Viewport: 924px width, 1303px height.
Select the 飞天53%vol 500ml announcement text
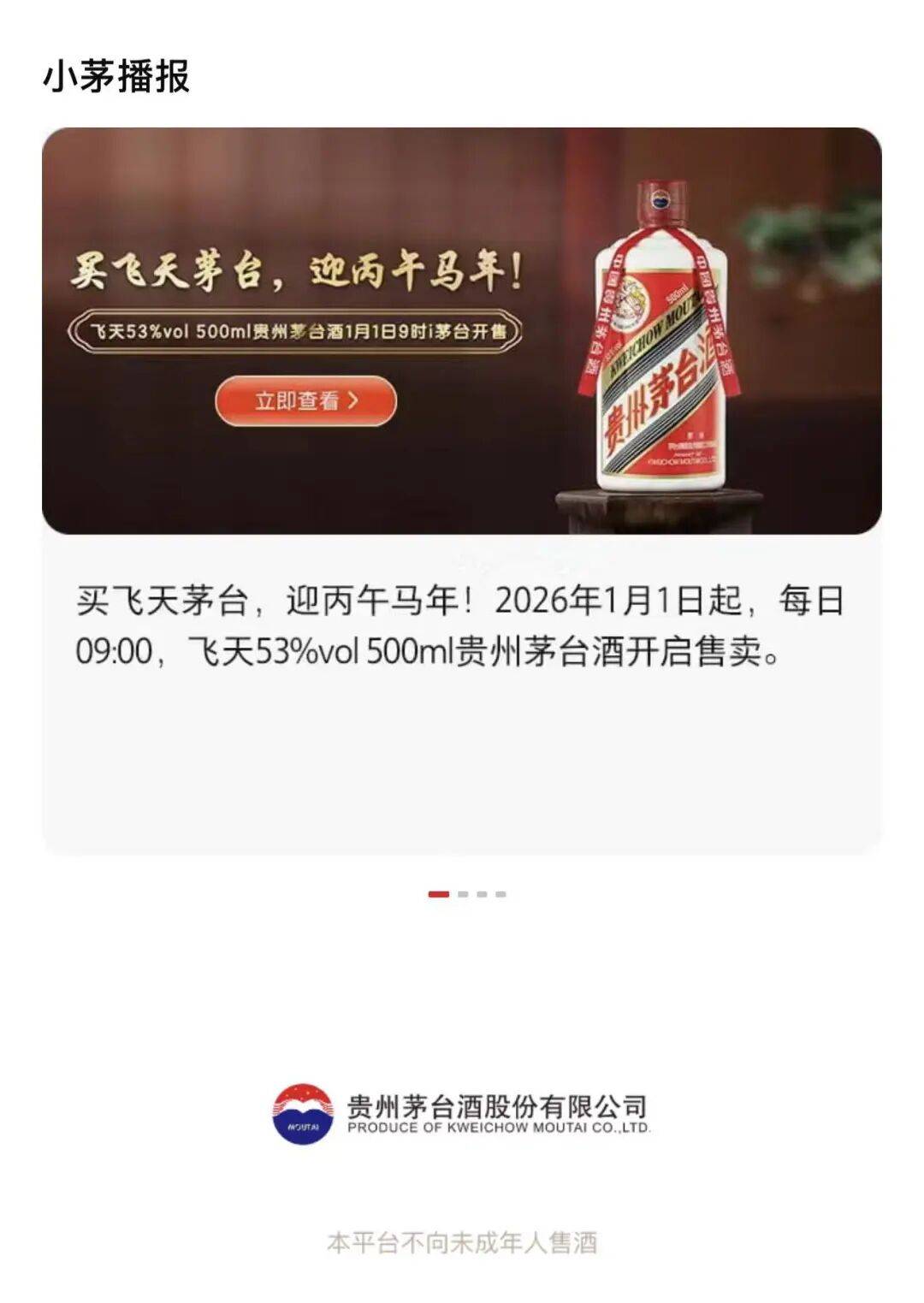coord(301,332)
